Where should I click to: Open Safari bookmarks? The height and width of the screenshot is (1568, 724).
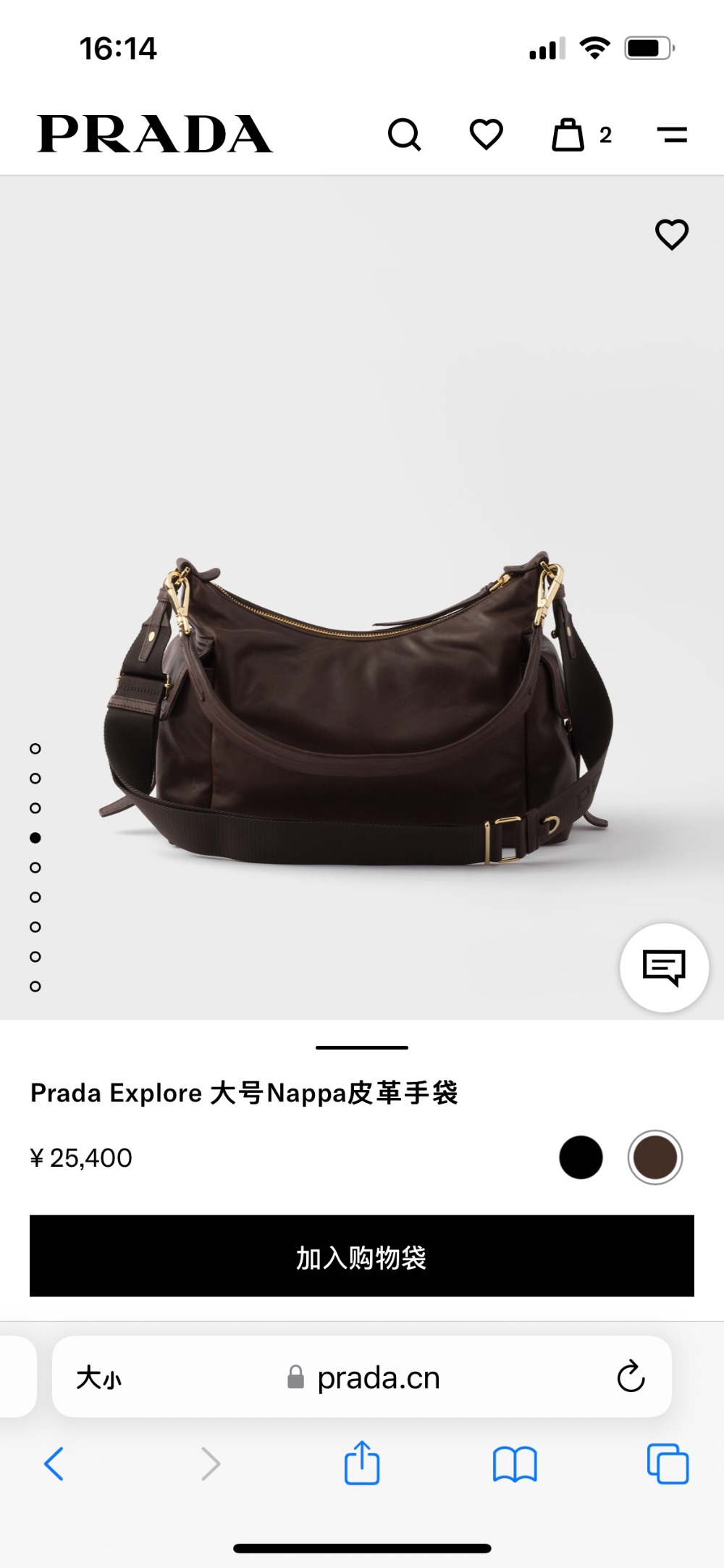click(x=514, y=1464)
